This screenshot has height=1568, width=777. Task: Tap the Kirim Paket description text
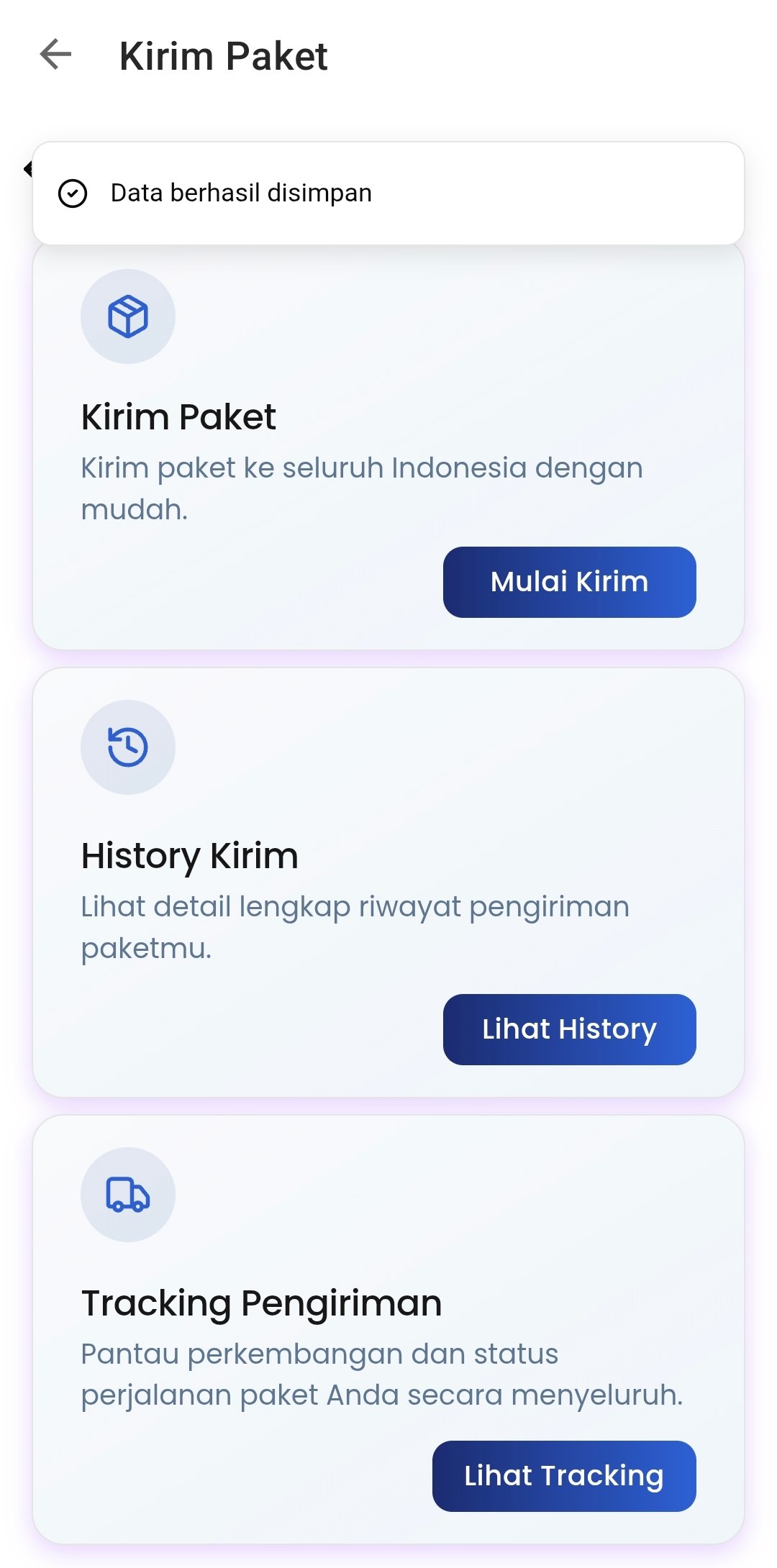click(363, 489)
